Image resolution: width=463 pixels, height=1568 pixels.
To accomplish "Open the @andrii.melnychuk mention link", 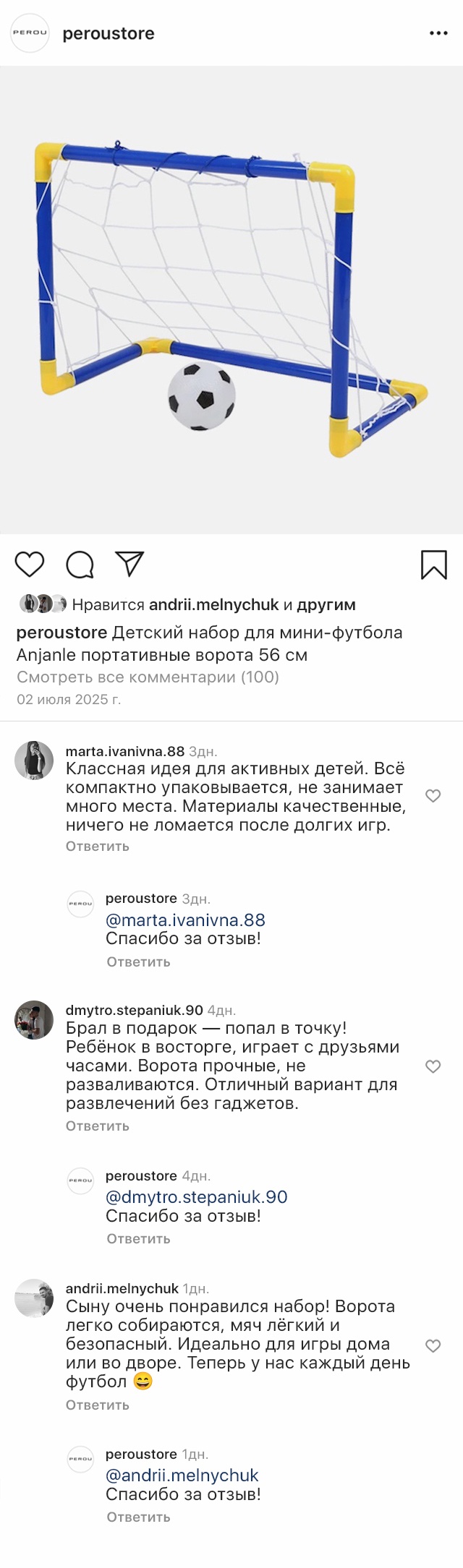I will click(x=182, y=1475).
